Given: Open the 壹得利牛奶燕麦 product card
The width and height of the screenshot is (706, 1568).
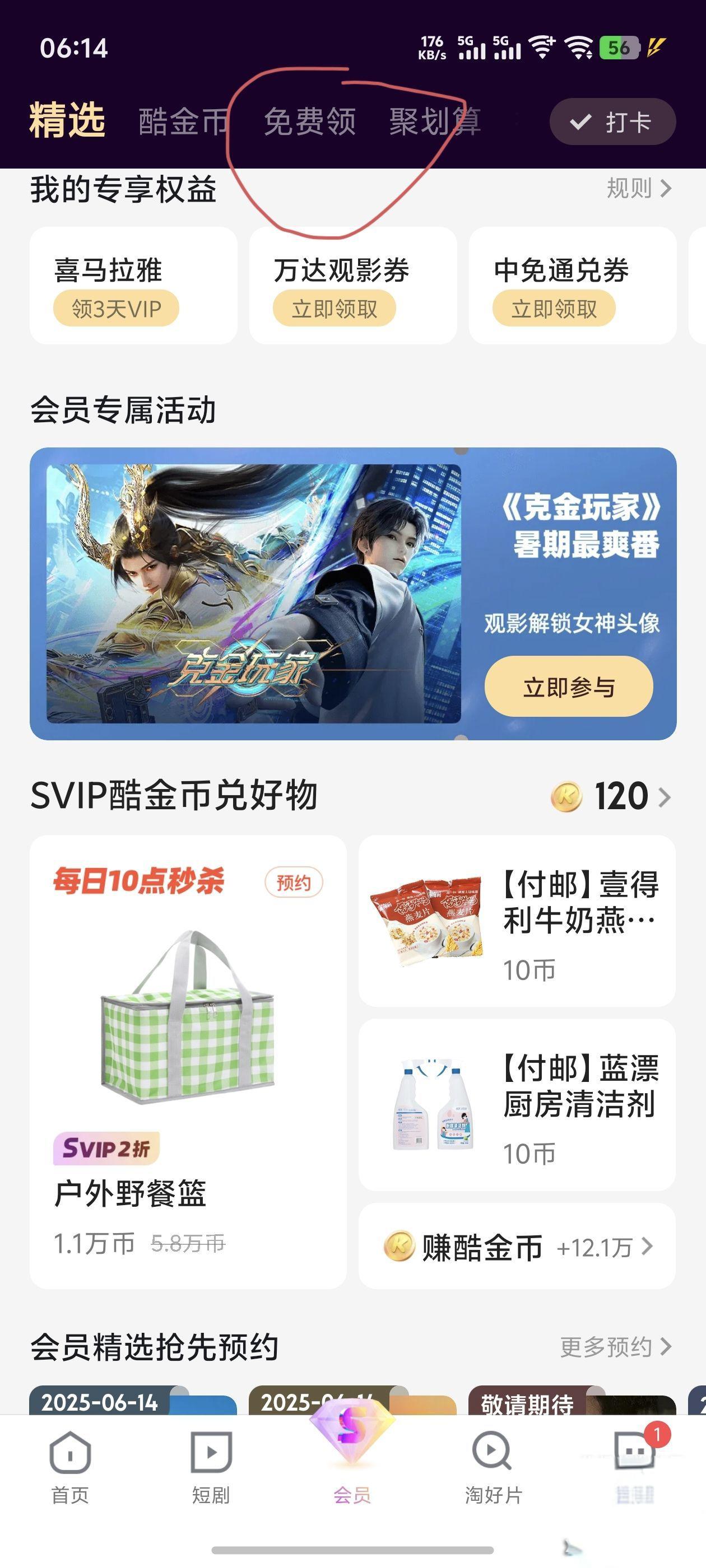Looking at the screenshot, I should pos(517,921).
